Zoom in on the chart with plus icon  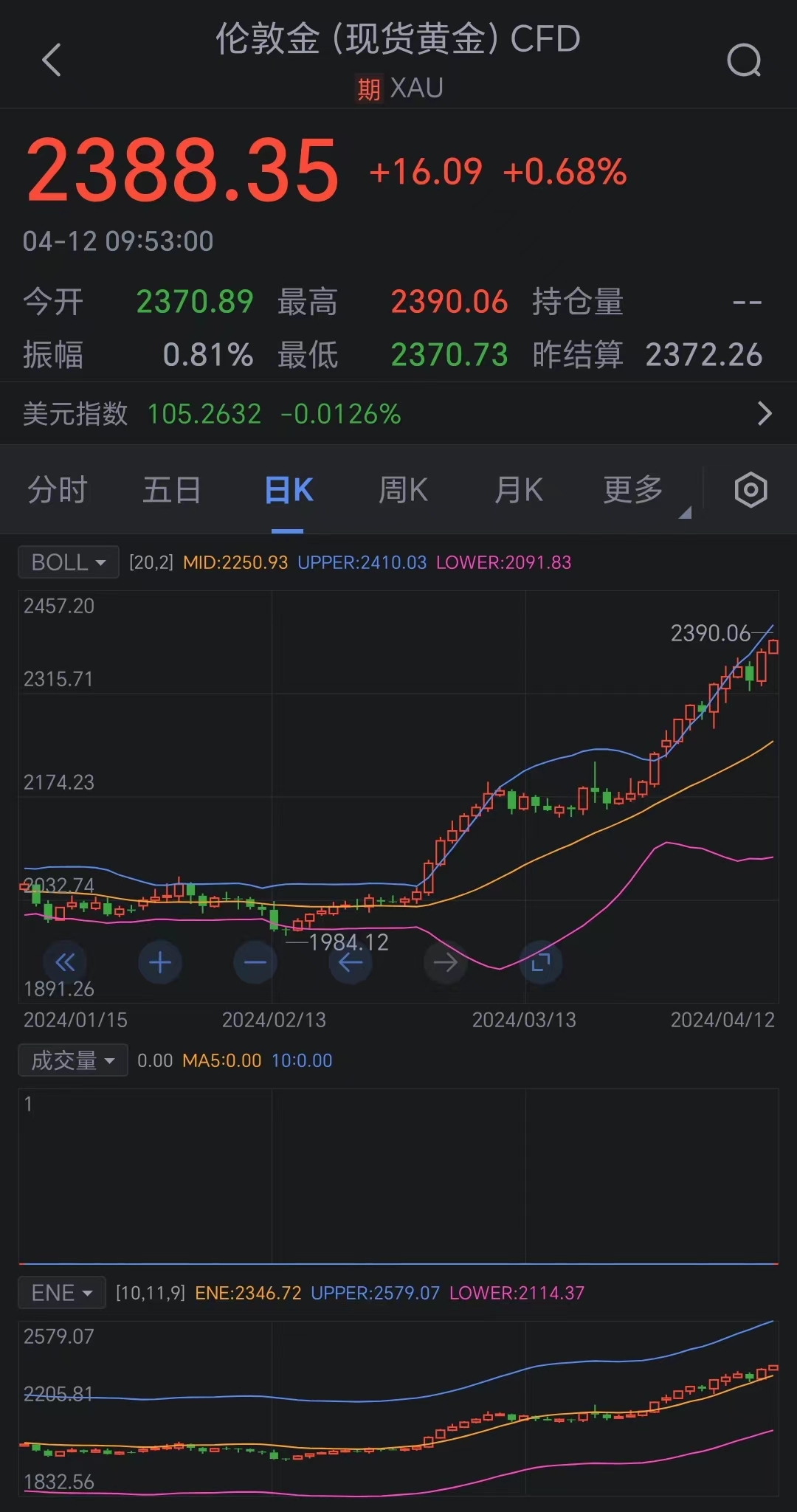point(160,962)
